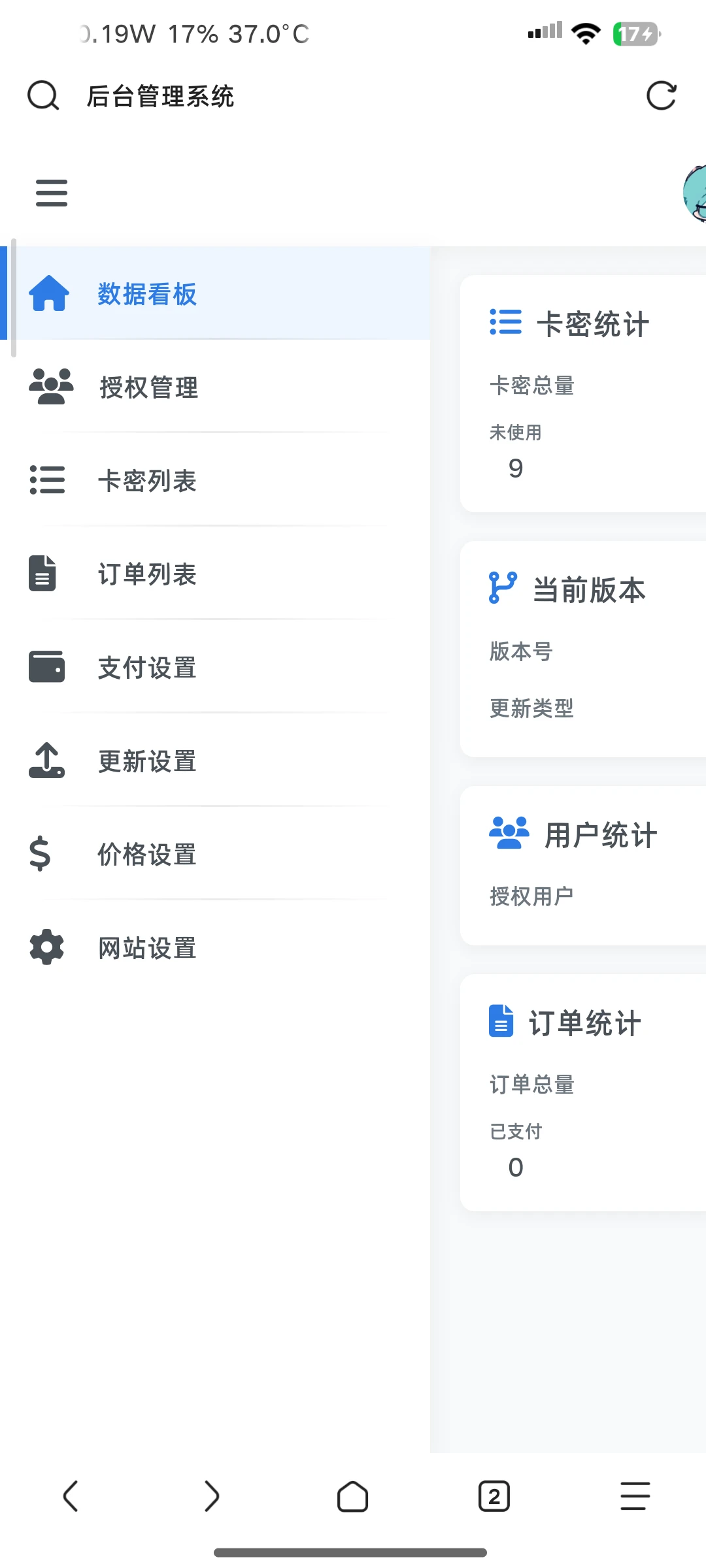The width and height of the screenshot is (706, 1568).
Task: Go back with the browser back arrow
Action: click(71, 1496)
